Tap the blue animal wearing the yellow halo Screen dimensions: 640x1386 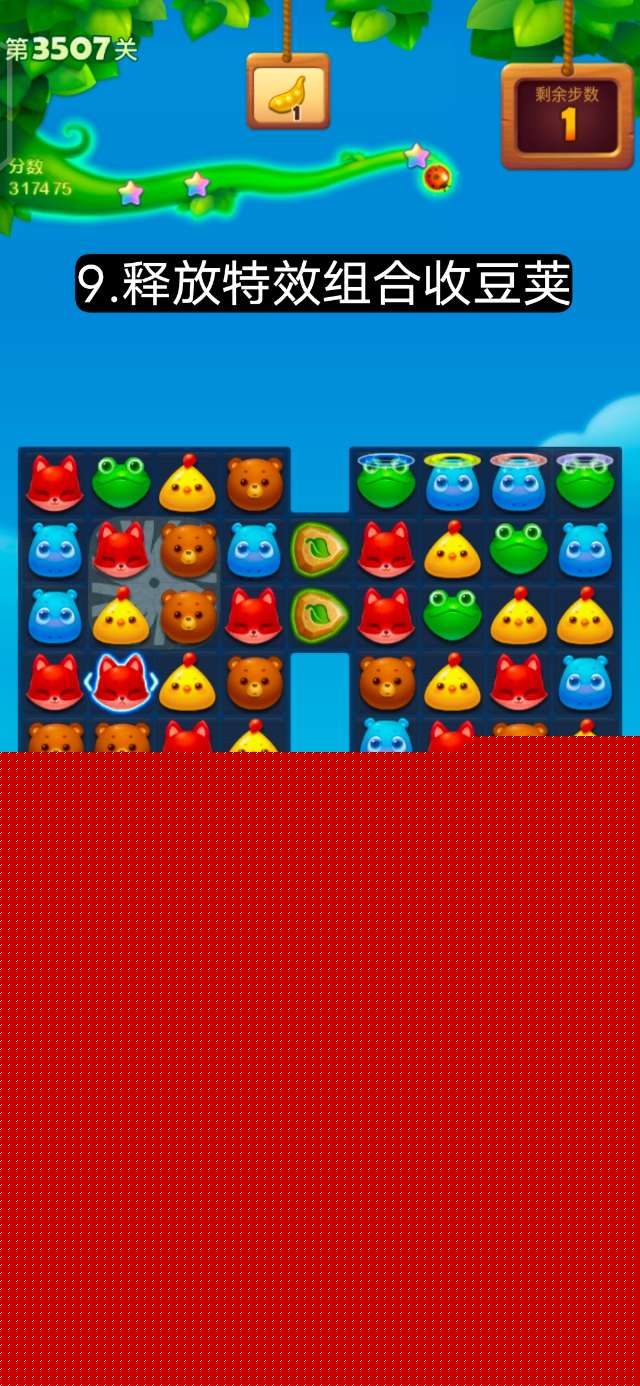(x=452, y=484)
